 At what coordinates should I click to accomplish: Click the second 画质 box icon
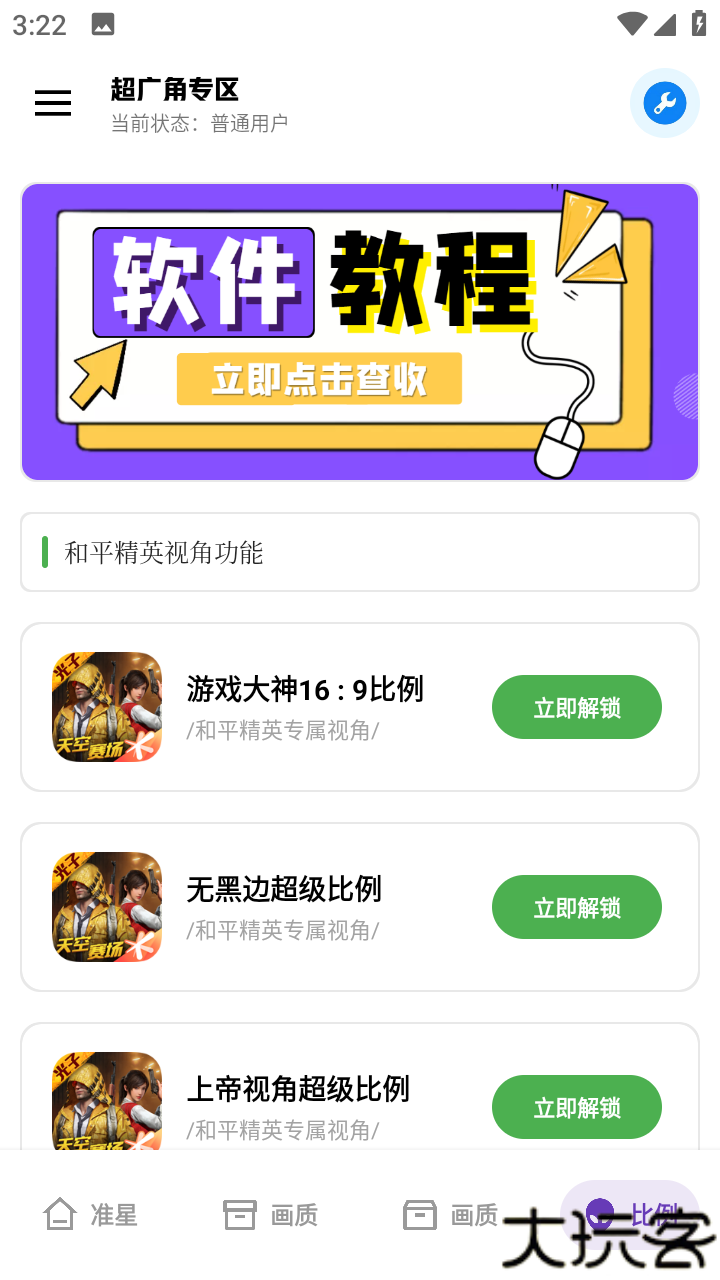tap(419, 1214)
